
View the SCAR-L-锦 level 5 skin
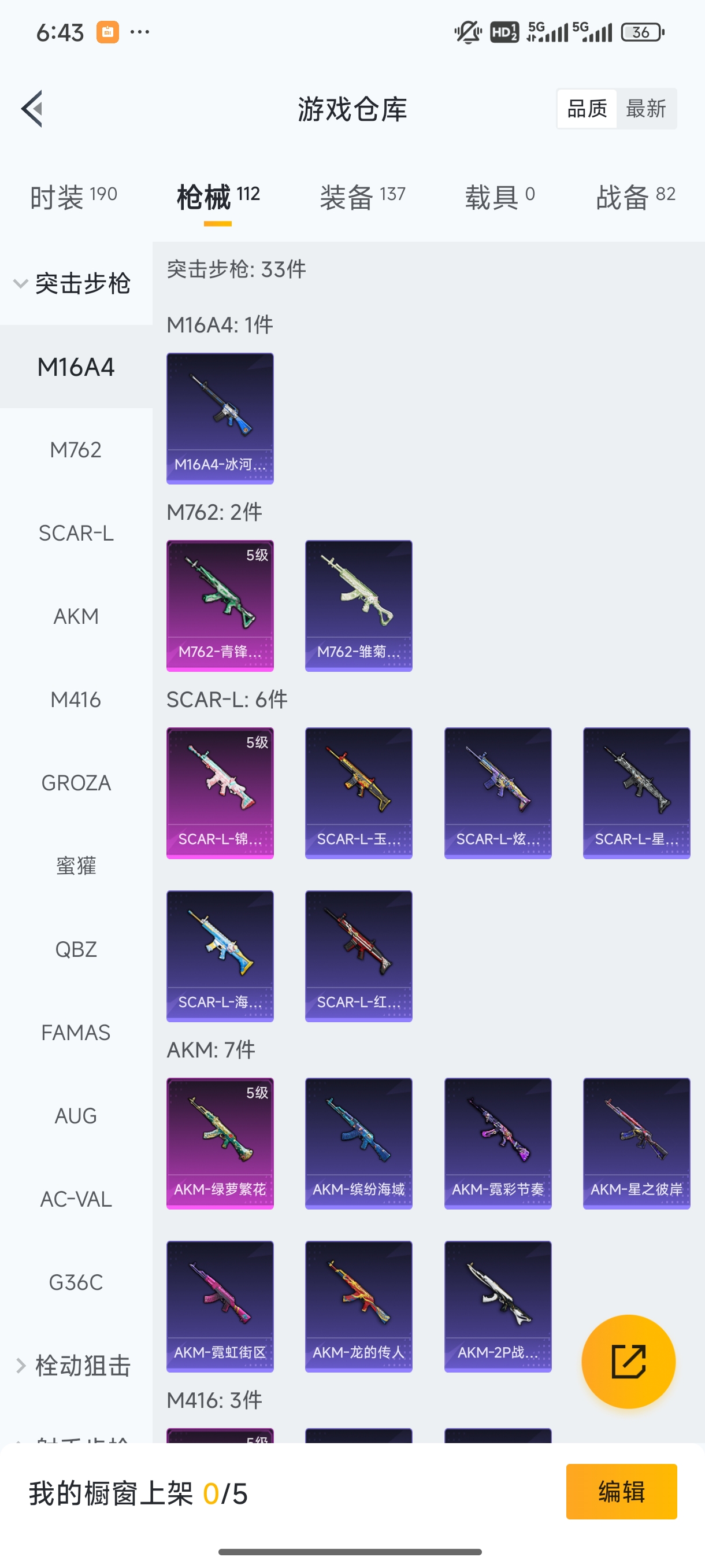(x=220, y=793)
